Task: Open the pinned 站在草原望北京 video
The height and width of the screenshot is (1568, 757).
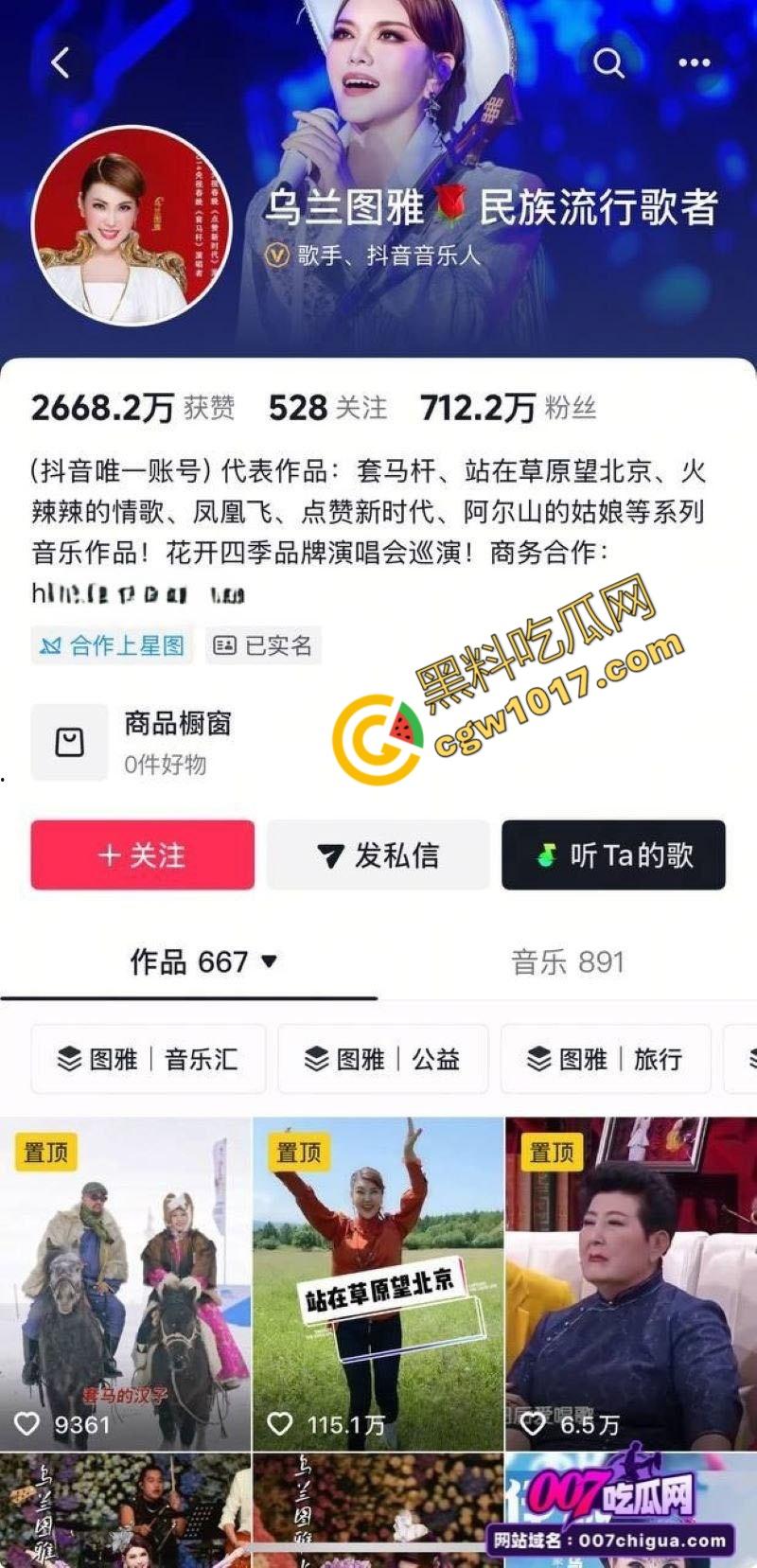Action: coord(378,1283)
